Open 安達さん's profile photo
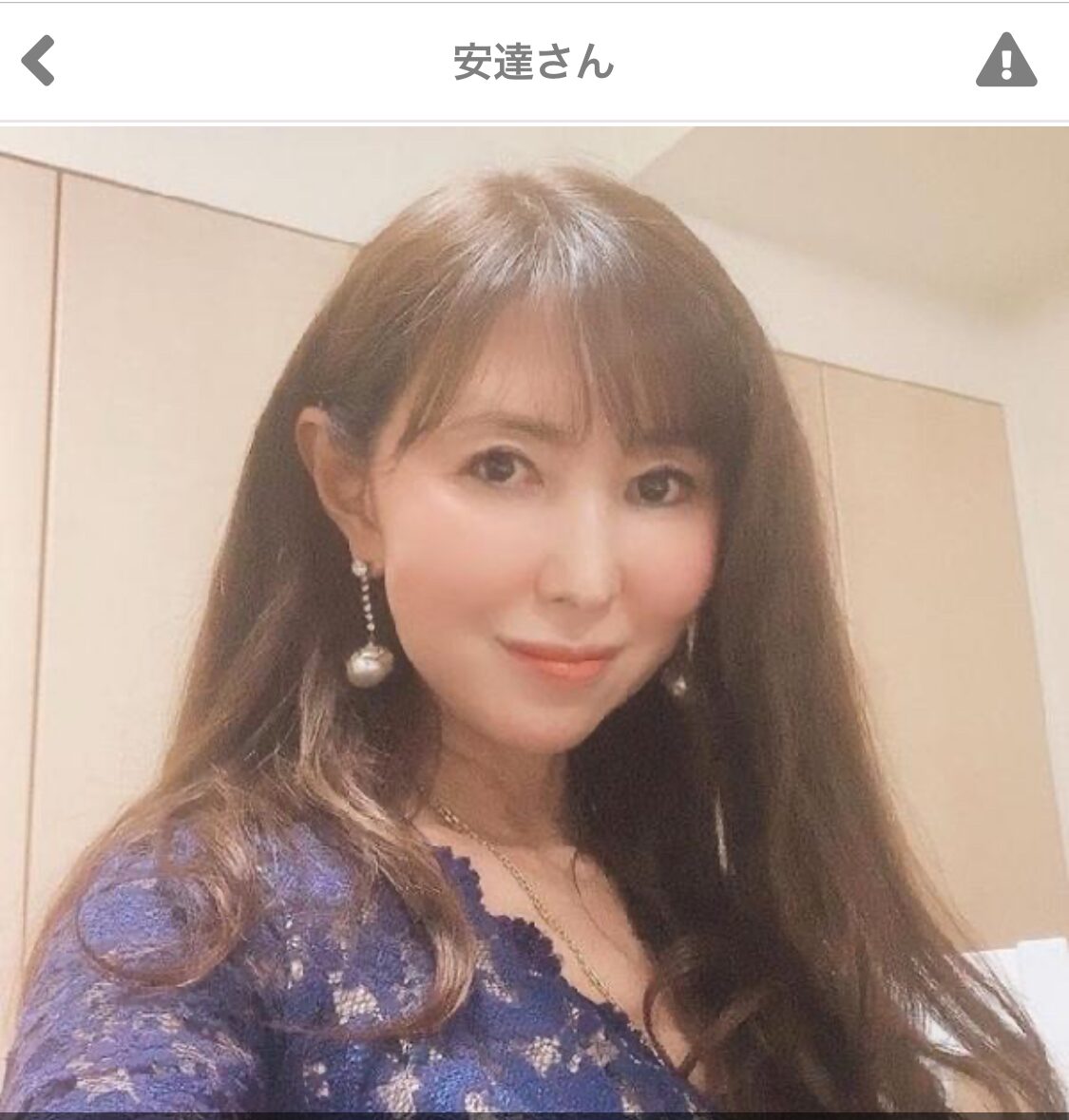1069x1120 pixels. click(x=534, y=617)
